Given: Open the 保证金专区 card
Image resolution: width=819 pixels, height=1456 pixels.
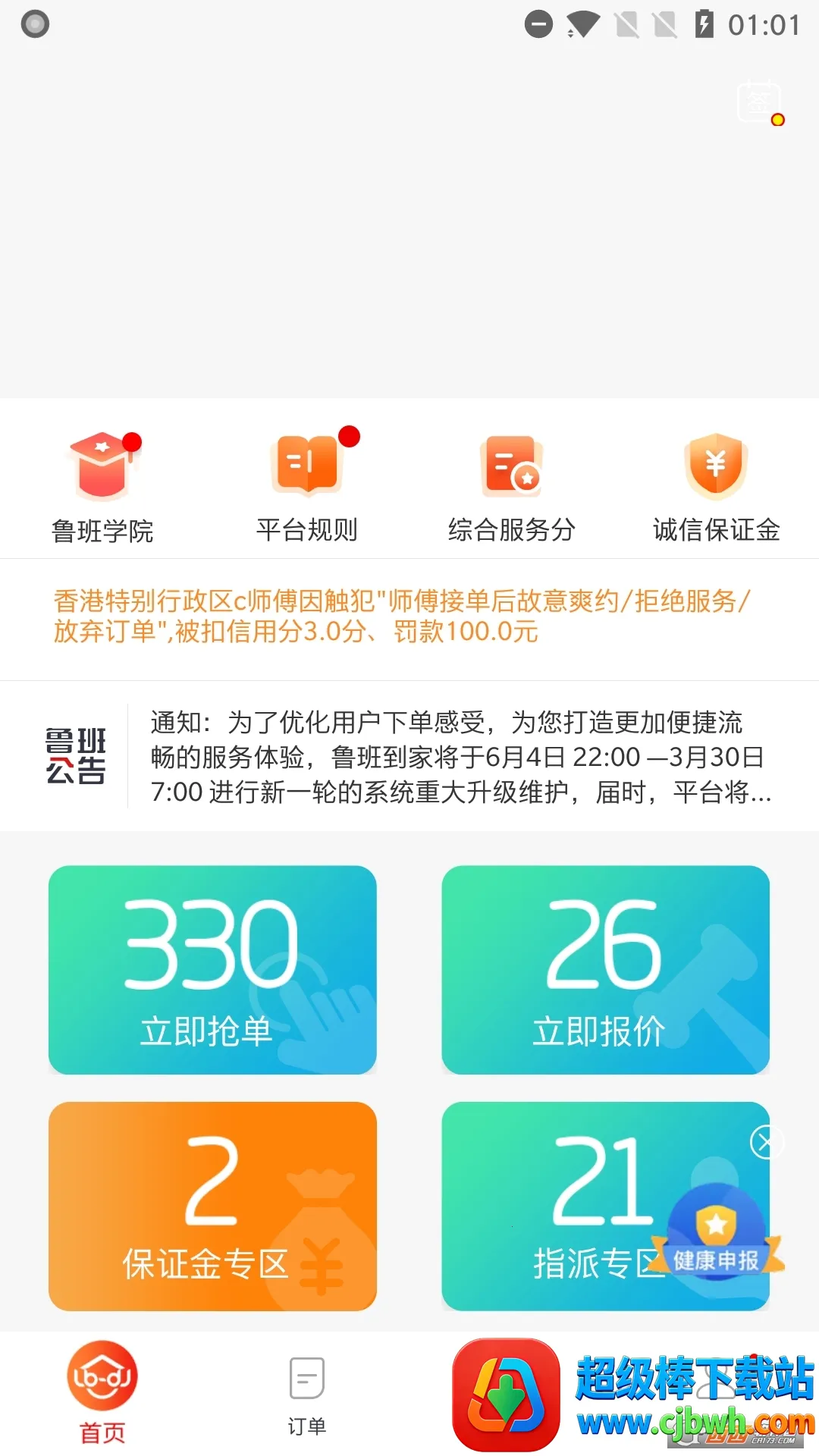Looking at the screenshot, I should [212, 1206].
